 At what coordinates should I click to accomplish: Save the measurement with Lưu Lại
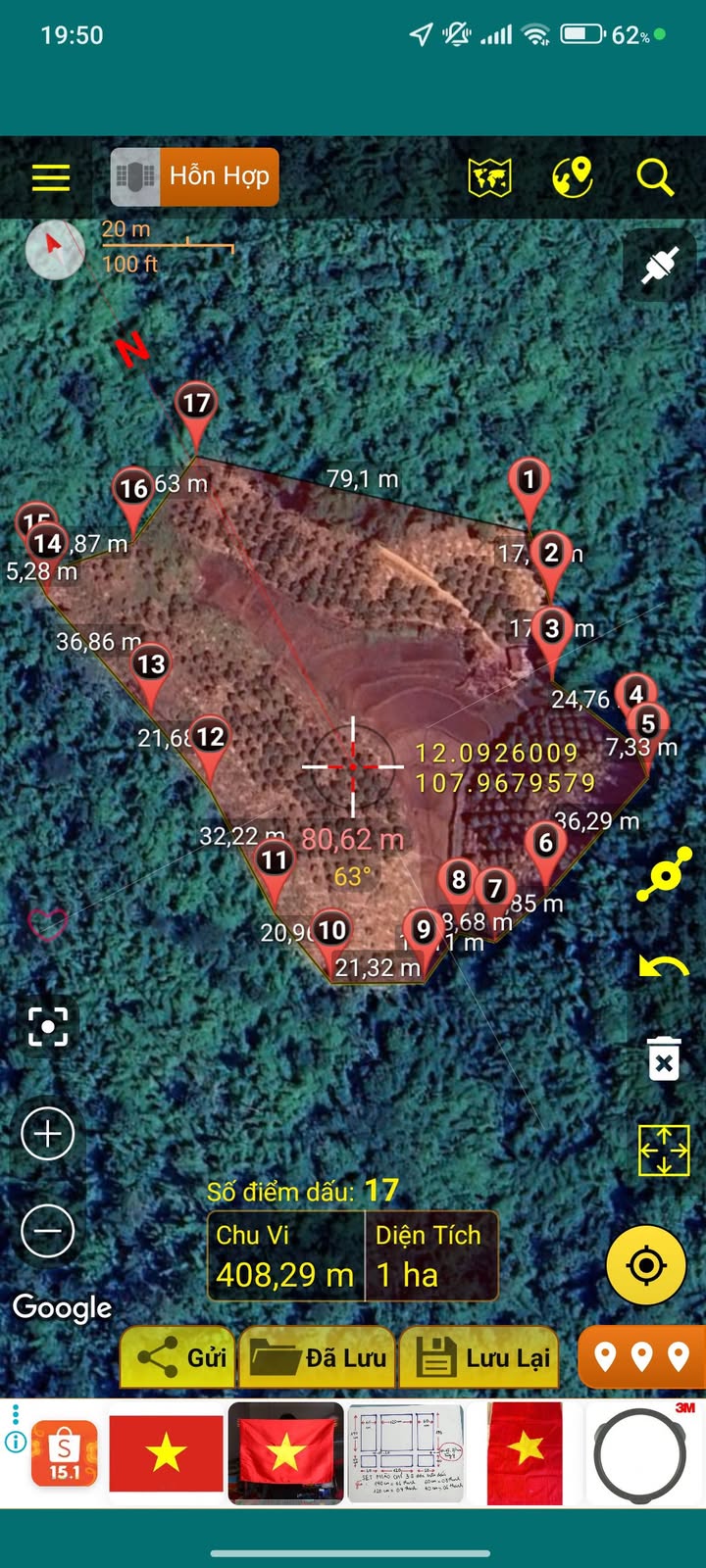479,1357
